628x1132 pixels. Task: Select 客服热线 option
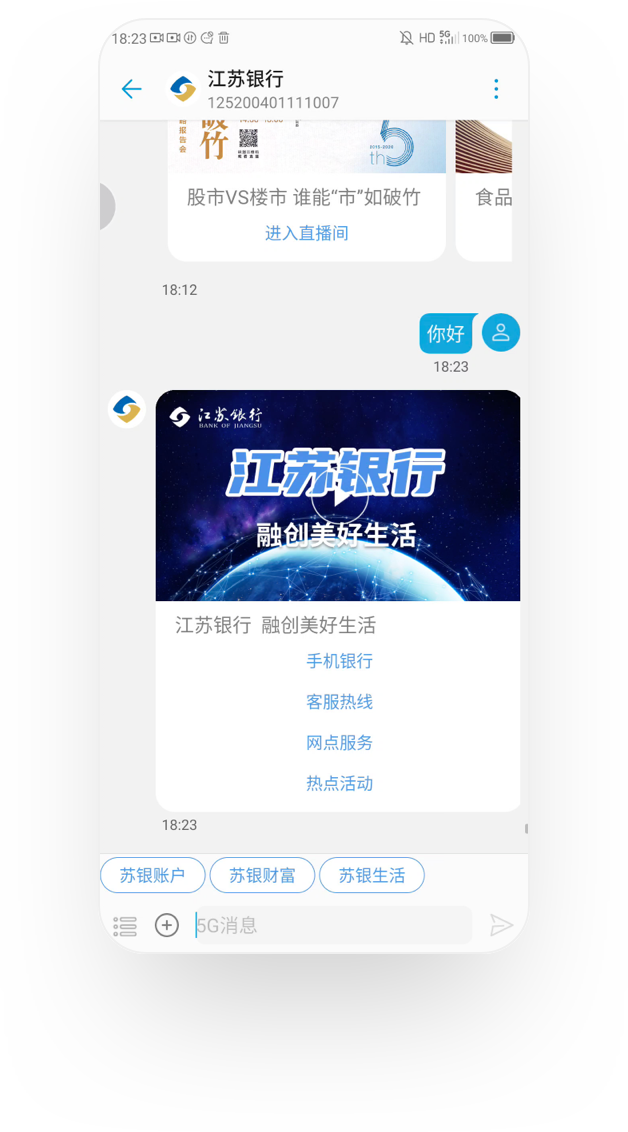pyautogui.click(x=339, y=702)
